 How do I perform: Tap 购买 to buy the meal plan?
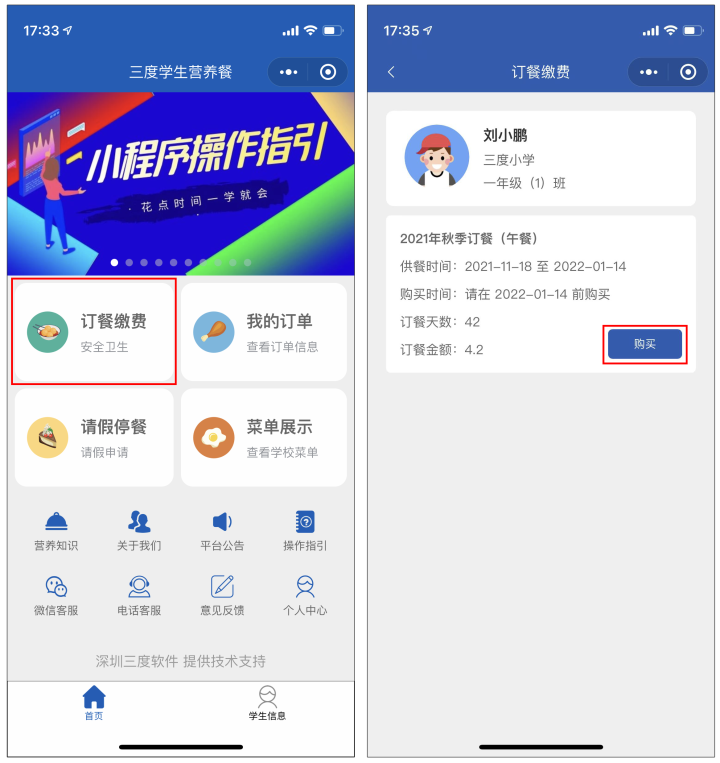pos(645,344)
